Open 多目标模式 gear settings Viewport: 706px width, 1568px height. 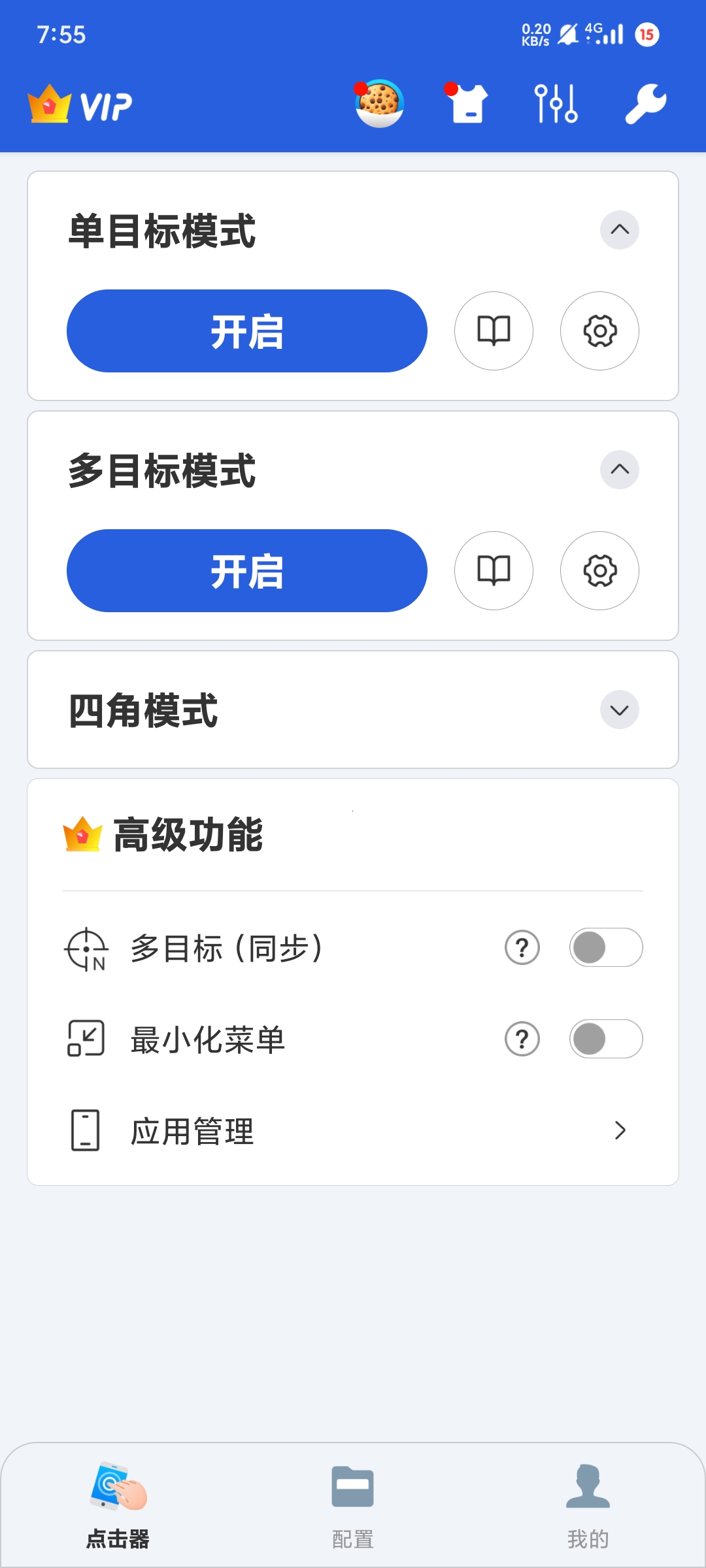pos(599,571)
